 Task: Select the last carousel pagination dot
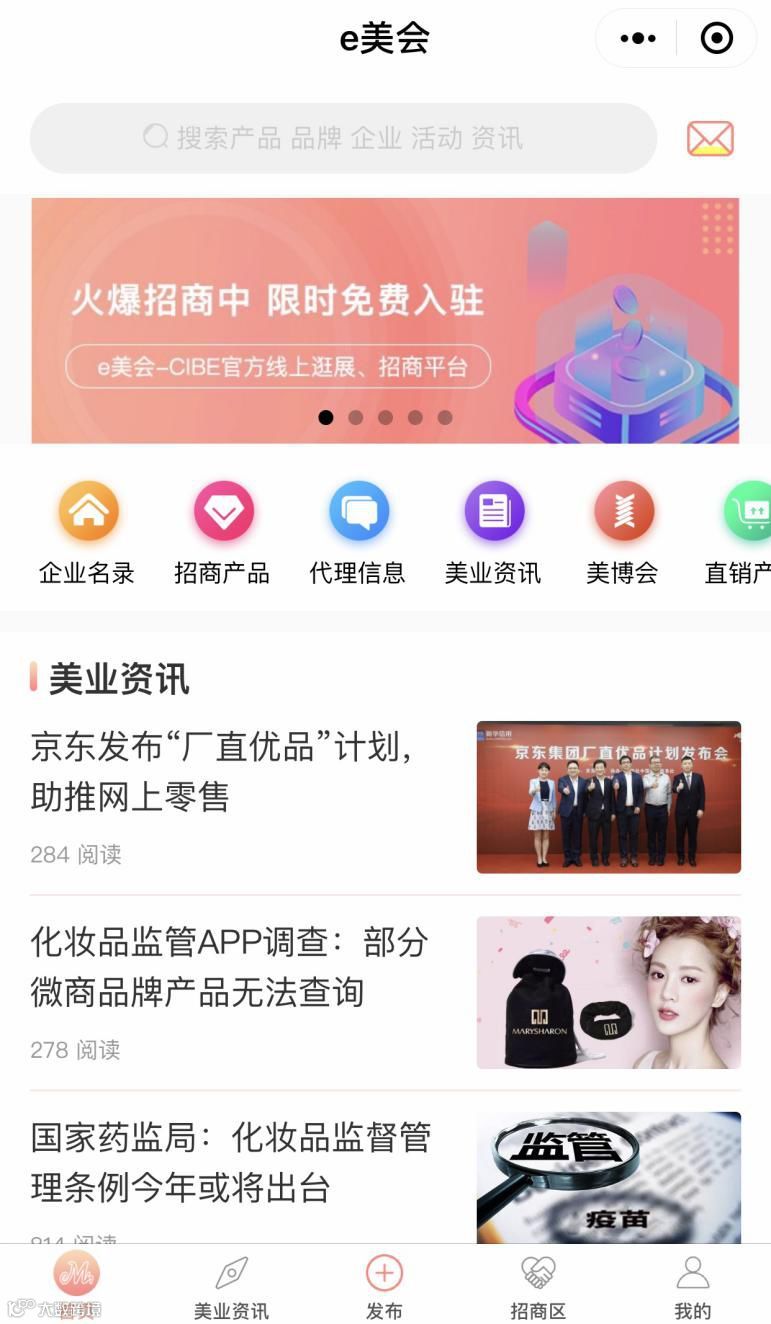[x=445, y=418]
